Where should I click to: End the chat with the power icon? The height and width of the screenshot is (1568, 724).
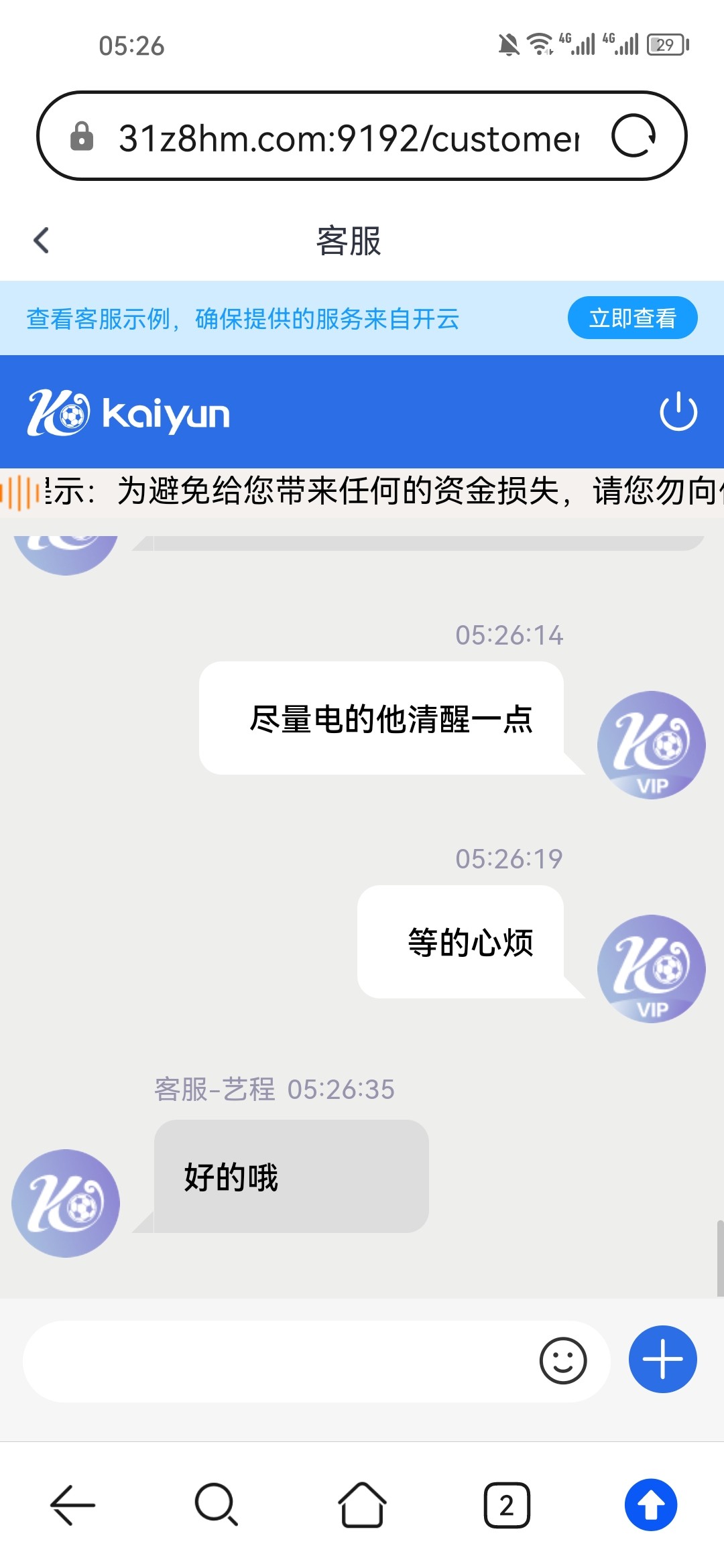point(678,411)
